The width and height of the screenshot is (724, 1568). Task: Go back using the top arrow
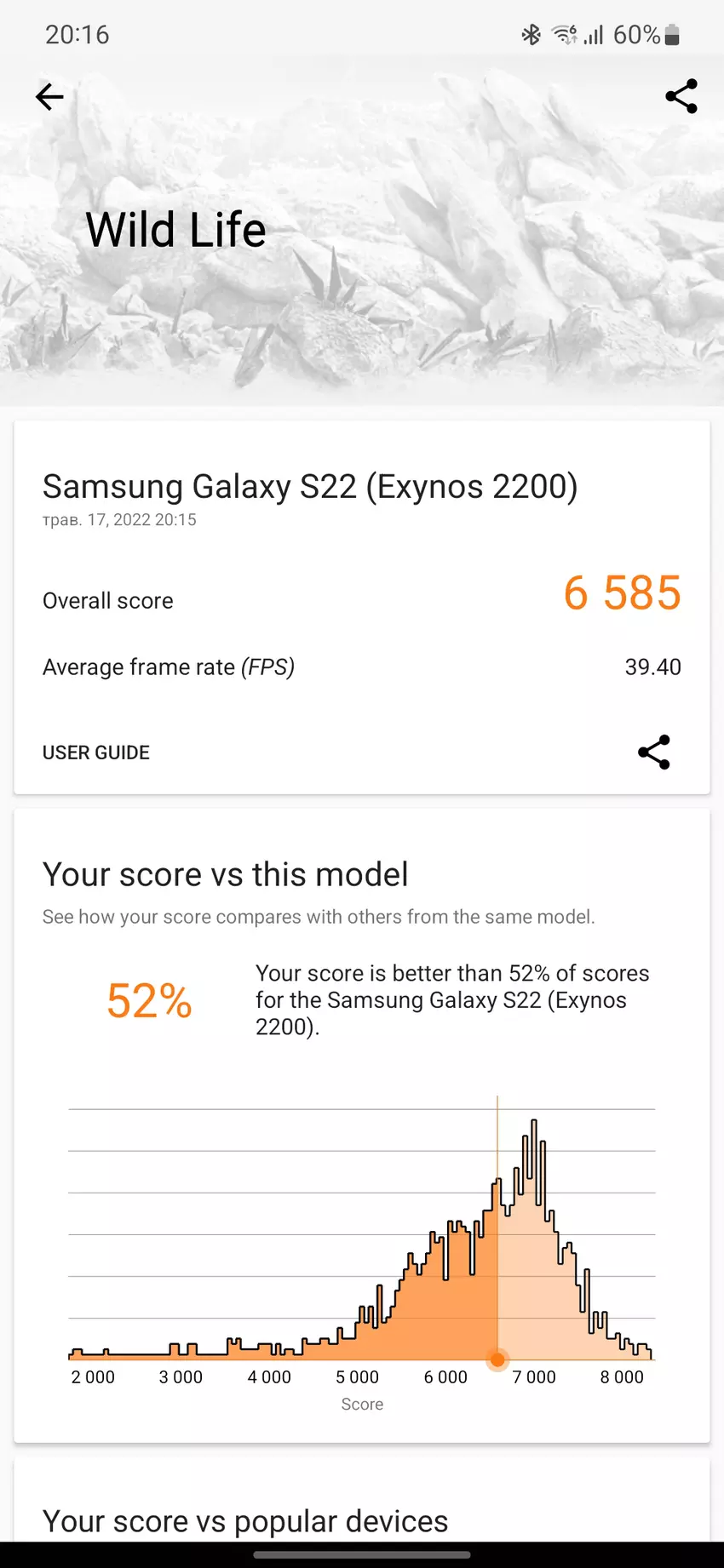coord(49,97)
